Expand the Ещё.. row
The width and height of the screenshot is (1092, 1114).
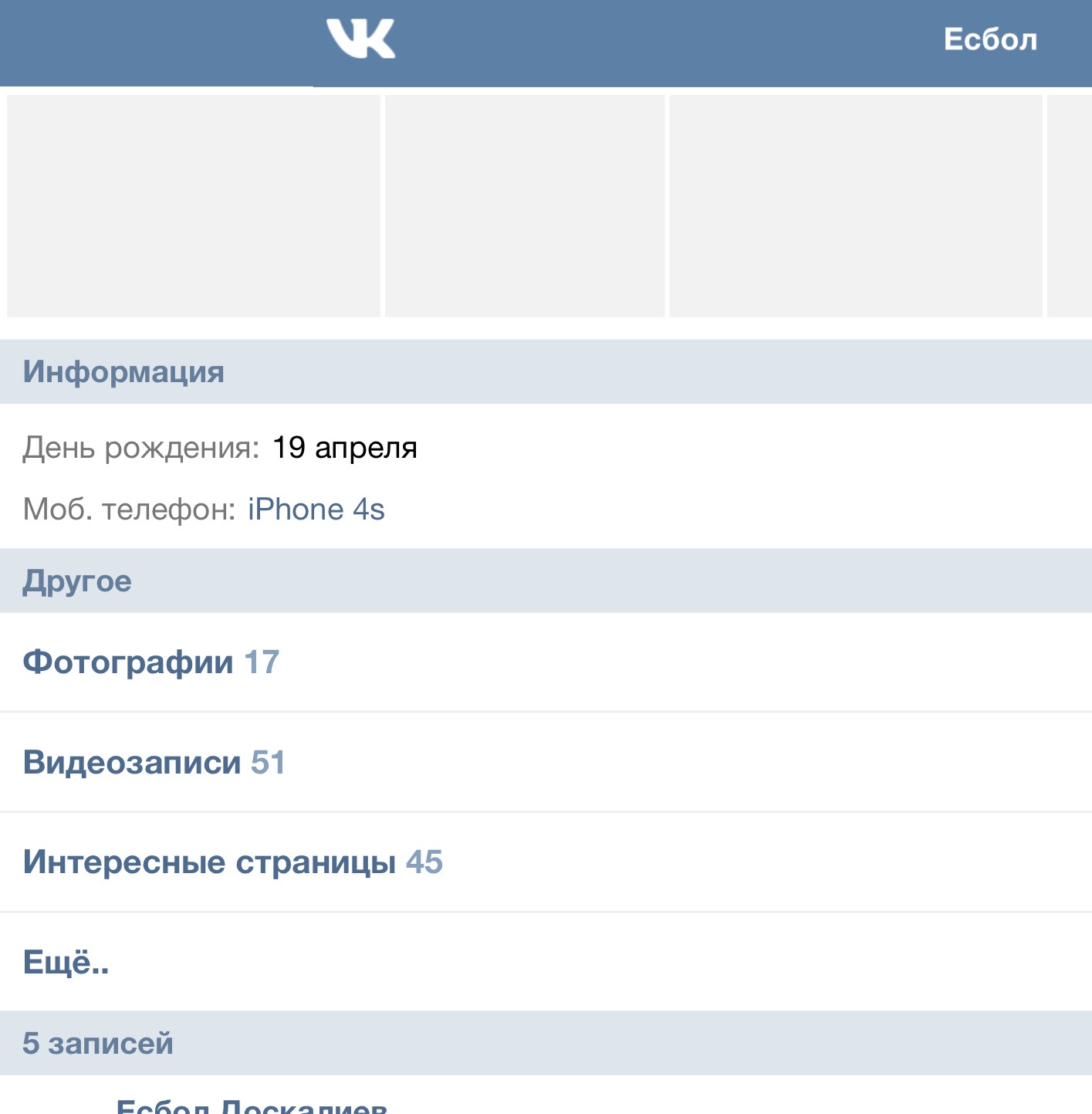pos(546,962)
